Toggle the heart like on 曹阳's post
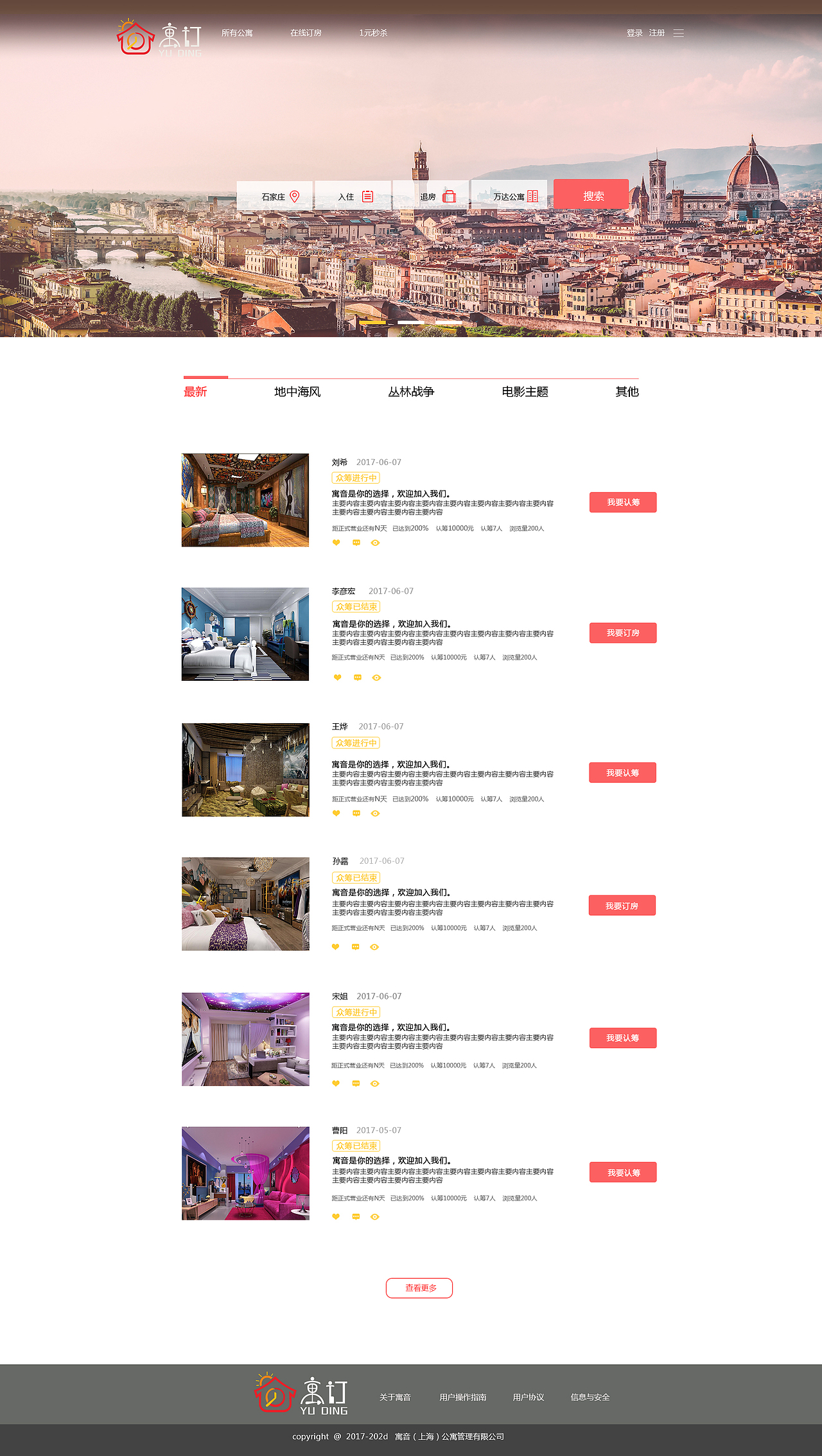The width and height of the screenshot is (822, 1456). (337, 1217)
